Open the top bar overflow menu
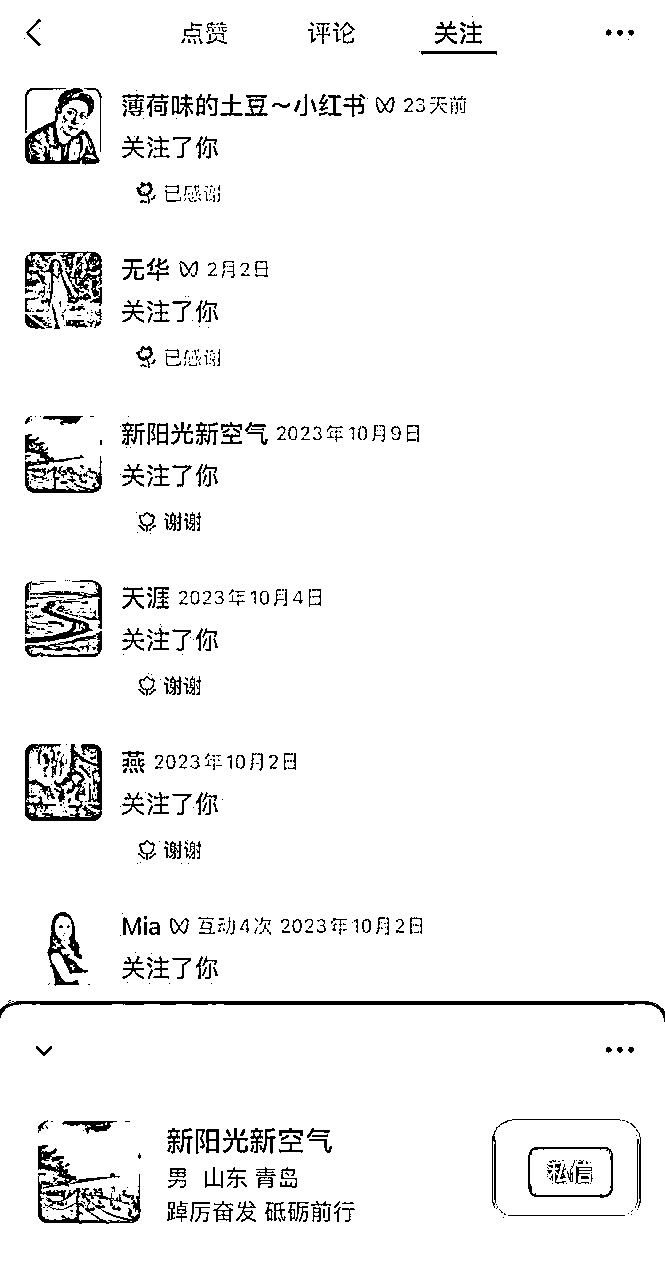The height and width of the screenshot is (1280, 665). [x=620, y=33]
